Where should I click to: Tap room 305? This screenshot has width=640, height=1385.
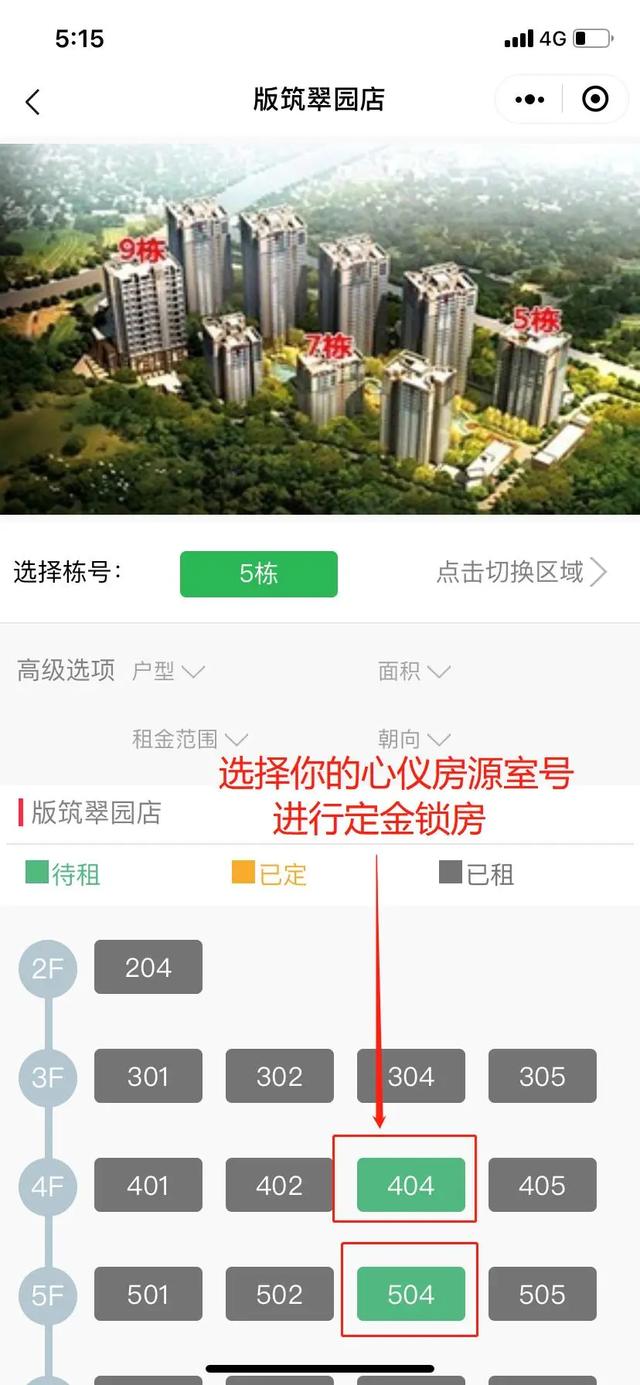pyautogui.click(x=542, y=1076)
